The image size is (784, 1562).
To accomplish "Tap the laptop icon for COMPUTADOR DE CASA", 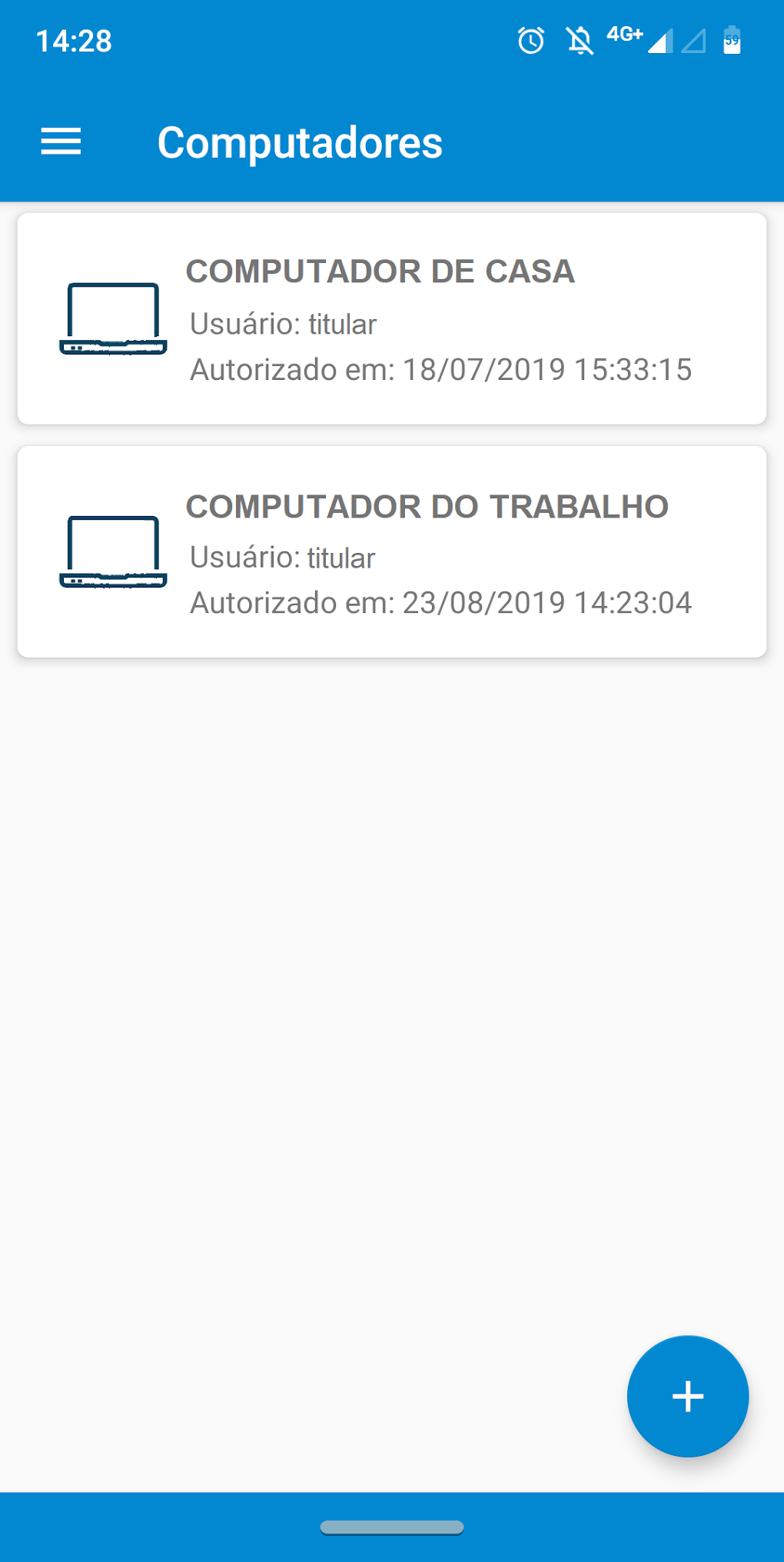I will click(x=115, y=318).
